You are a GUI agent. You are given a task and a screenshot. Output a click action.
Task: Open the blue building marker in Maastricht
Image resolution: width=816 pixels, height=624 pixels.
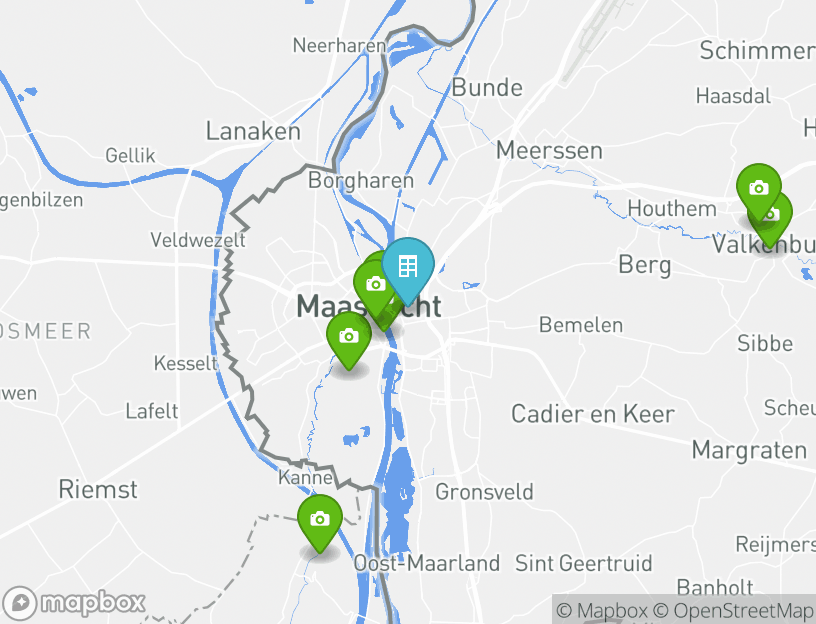pyautogui.click(x=408, y=267)
